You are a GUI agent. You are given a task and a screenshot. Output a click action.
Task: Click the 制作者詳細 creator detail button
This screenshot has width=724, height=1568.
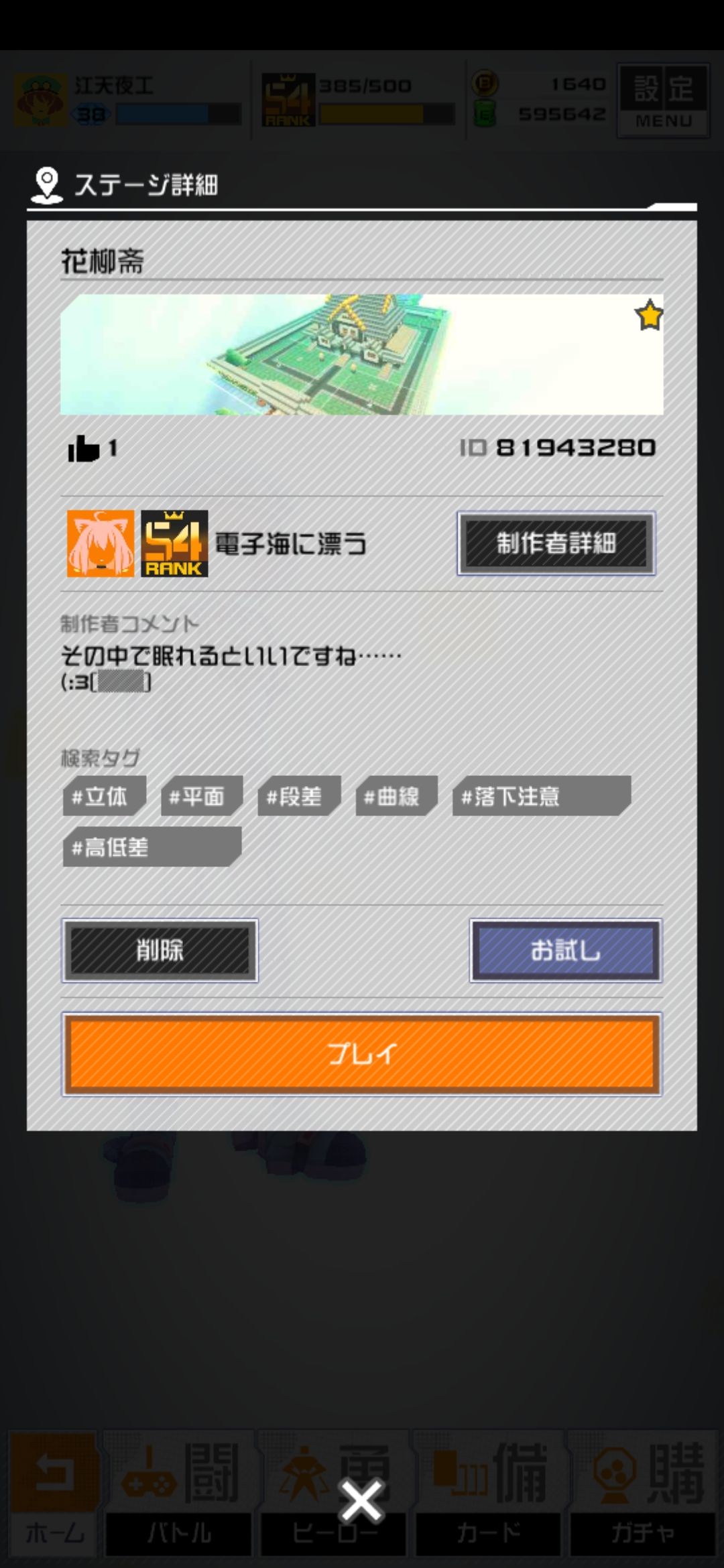556,543
